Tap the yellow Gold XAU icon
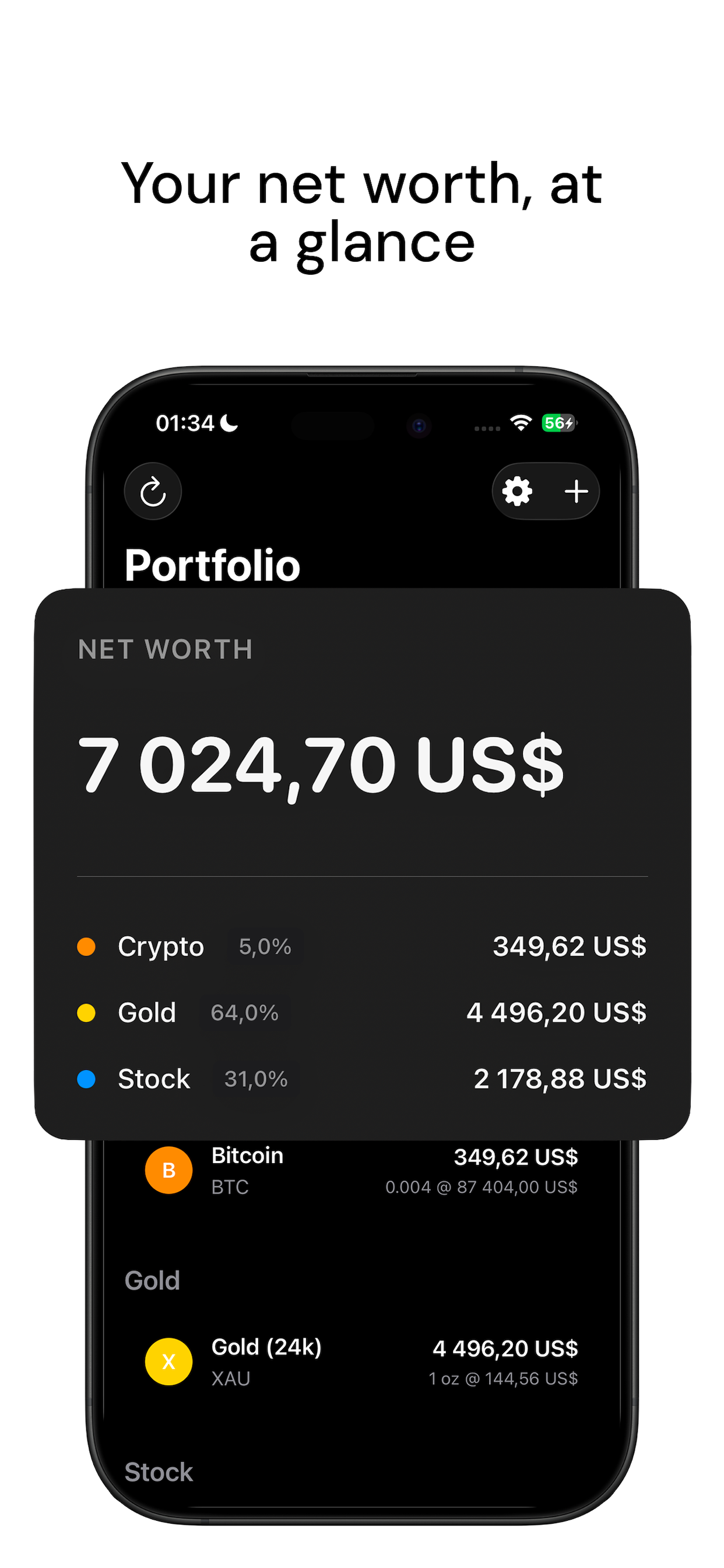This screenshot has height=1568, width=724. coord(168,1361)
